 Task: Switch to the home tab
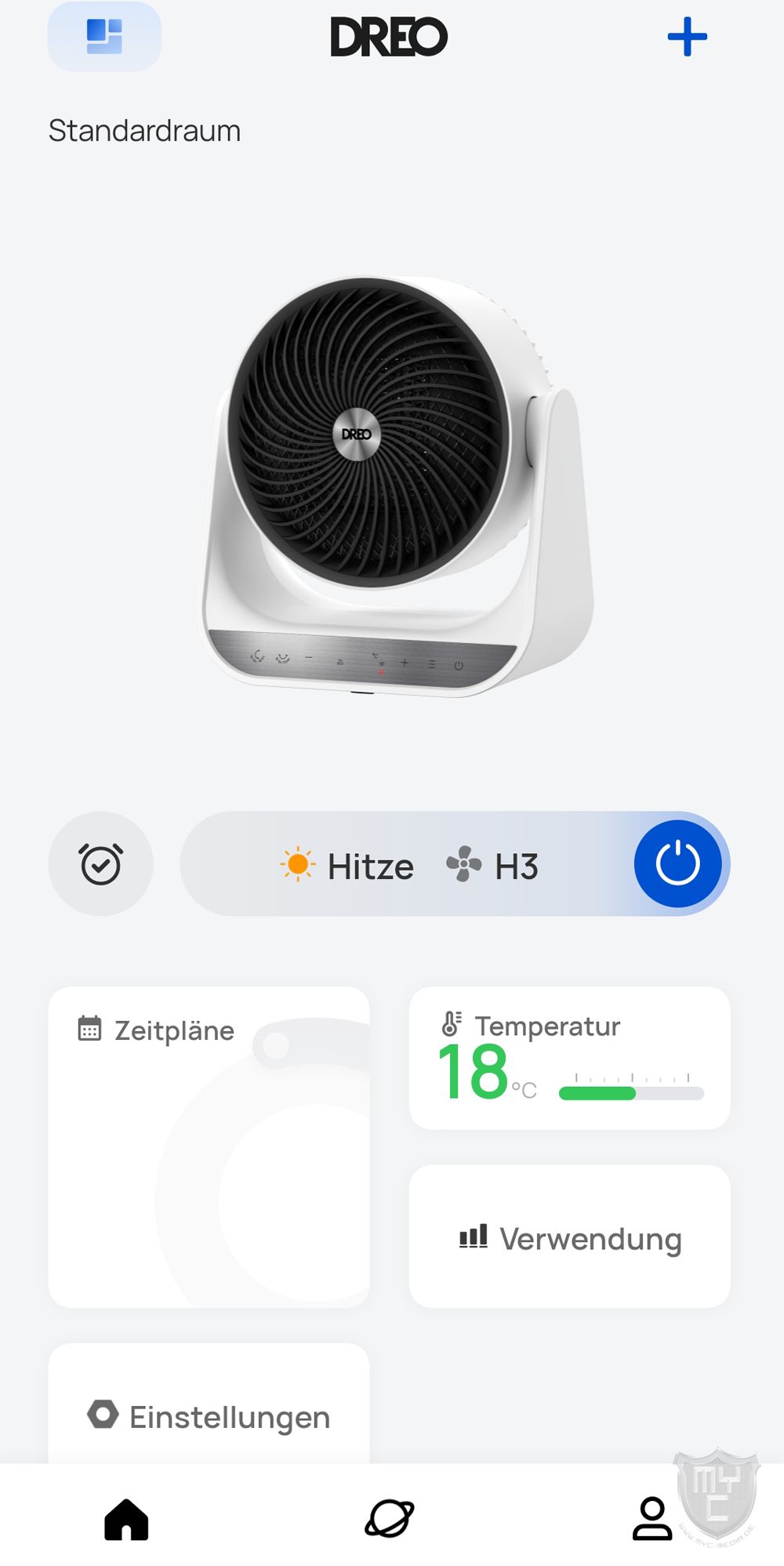[x=126, y=1519]
